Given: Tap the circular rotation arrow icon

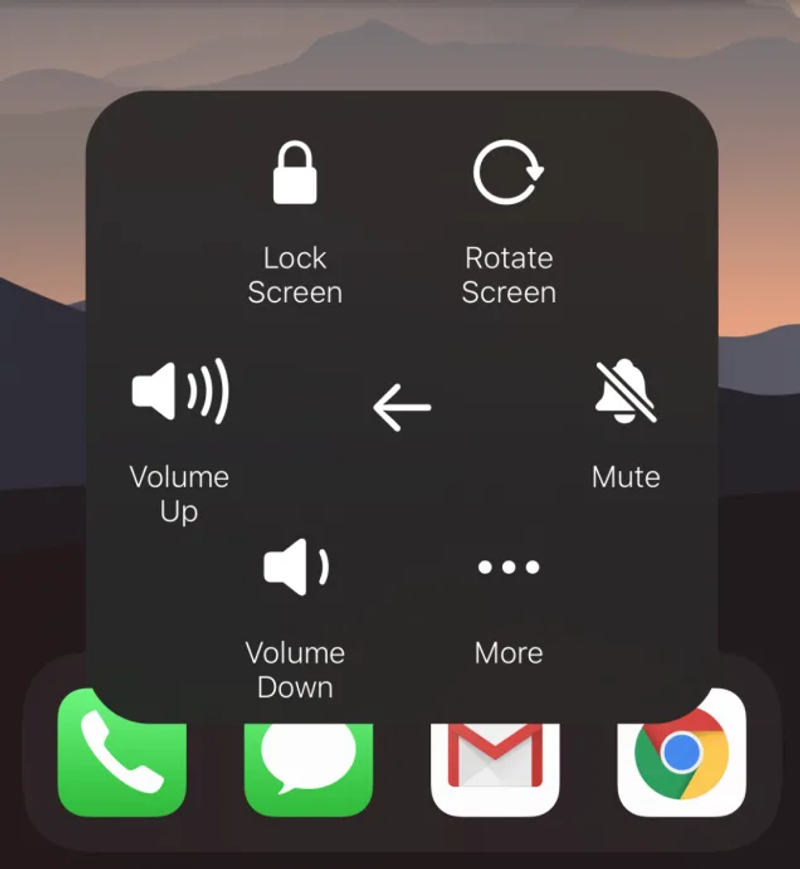Looking at the screenshot, I should (x=509, y=172).
